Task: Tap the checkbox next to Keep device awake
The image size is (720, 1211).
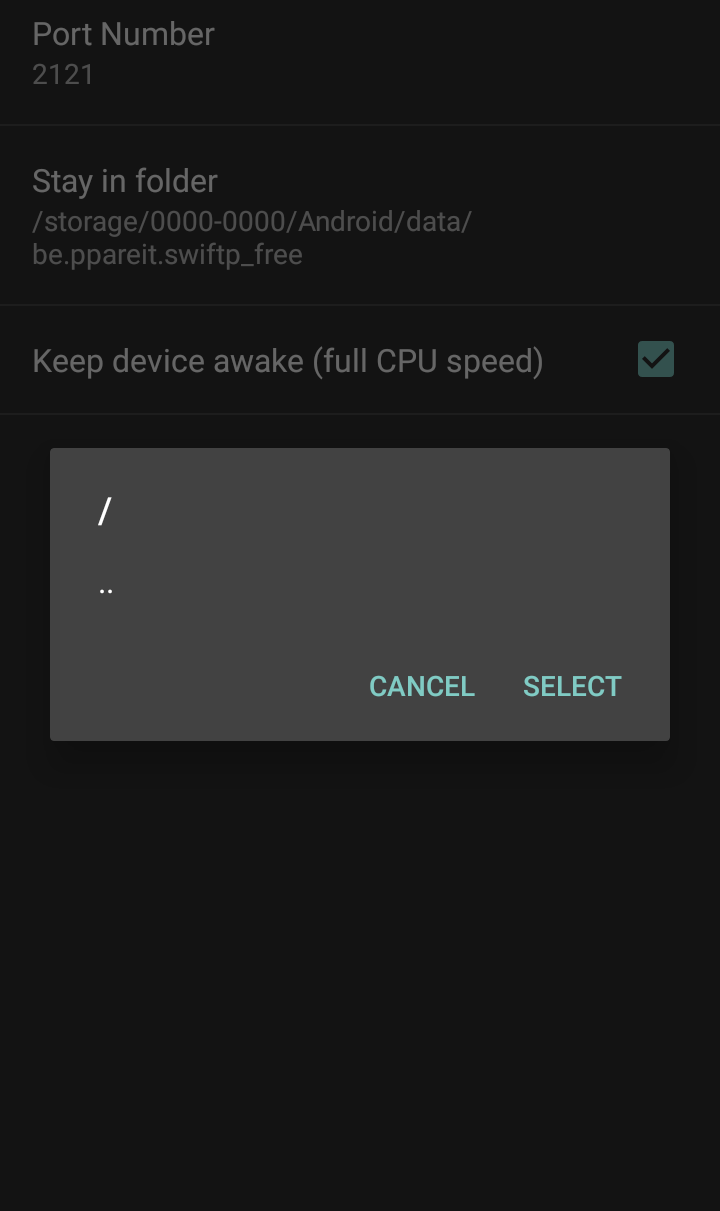Action: [x=655, y=359]
